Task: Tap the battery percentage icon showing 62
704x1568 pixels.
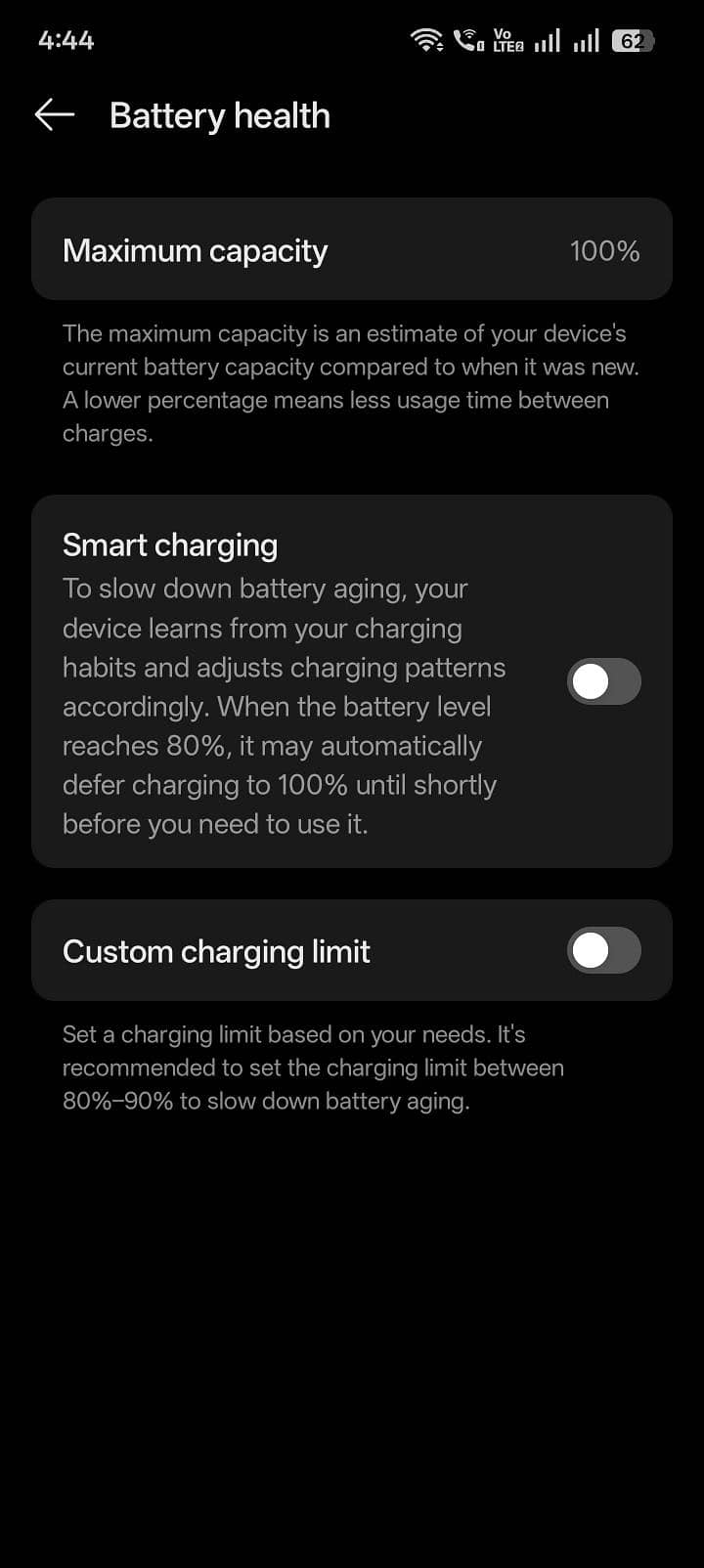Action: point(633,40)
